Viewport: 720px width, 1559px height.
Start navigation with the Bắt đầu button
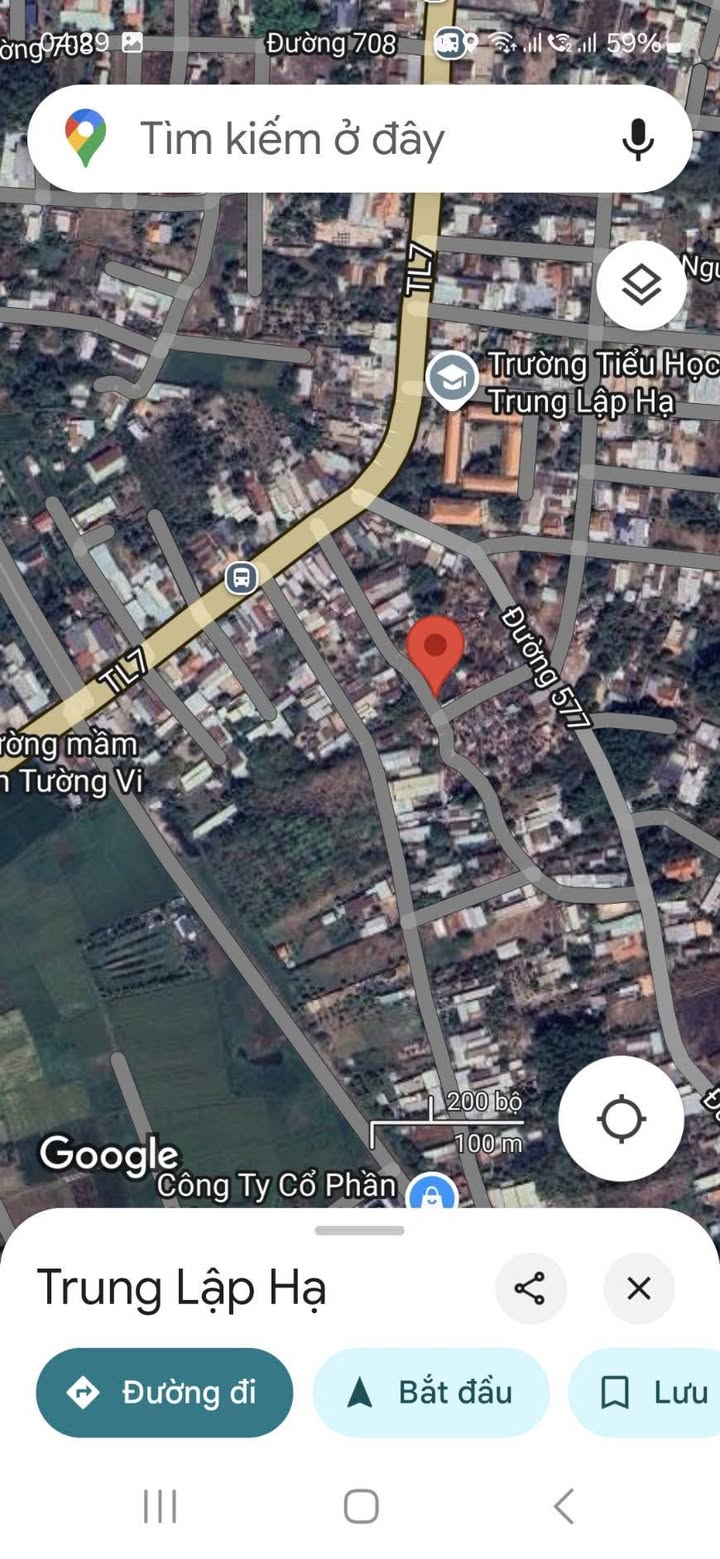pyautogui.click(x=431, y=1392)
